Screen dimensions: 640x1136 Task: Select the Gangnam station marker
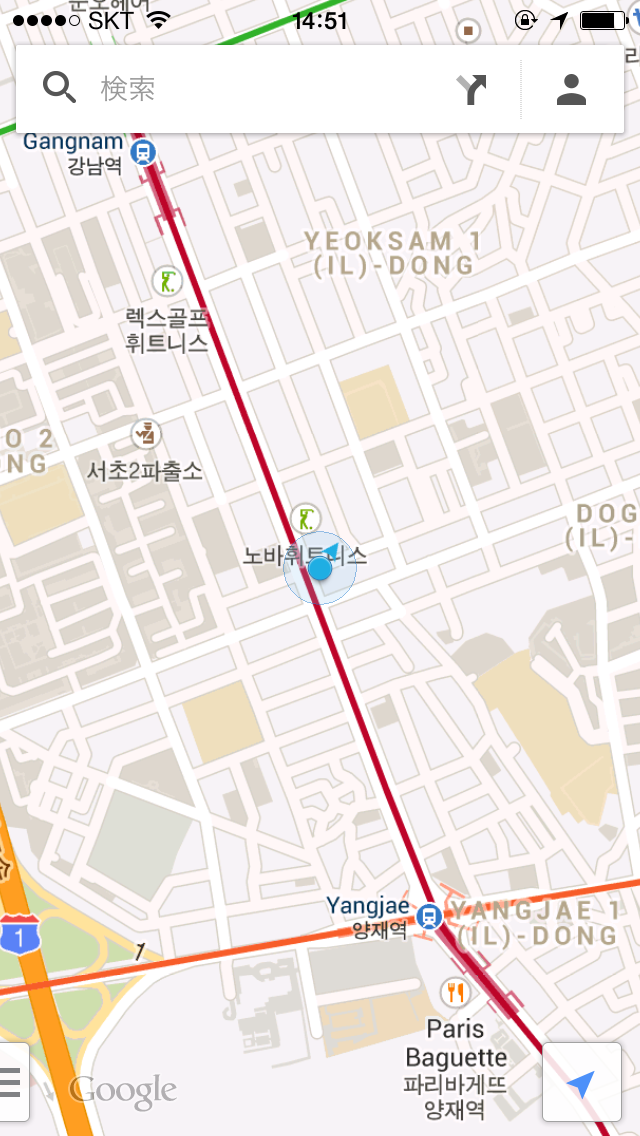(145, 153)
